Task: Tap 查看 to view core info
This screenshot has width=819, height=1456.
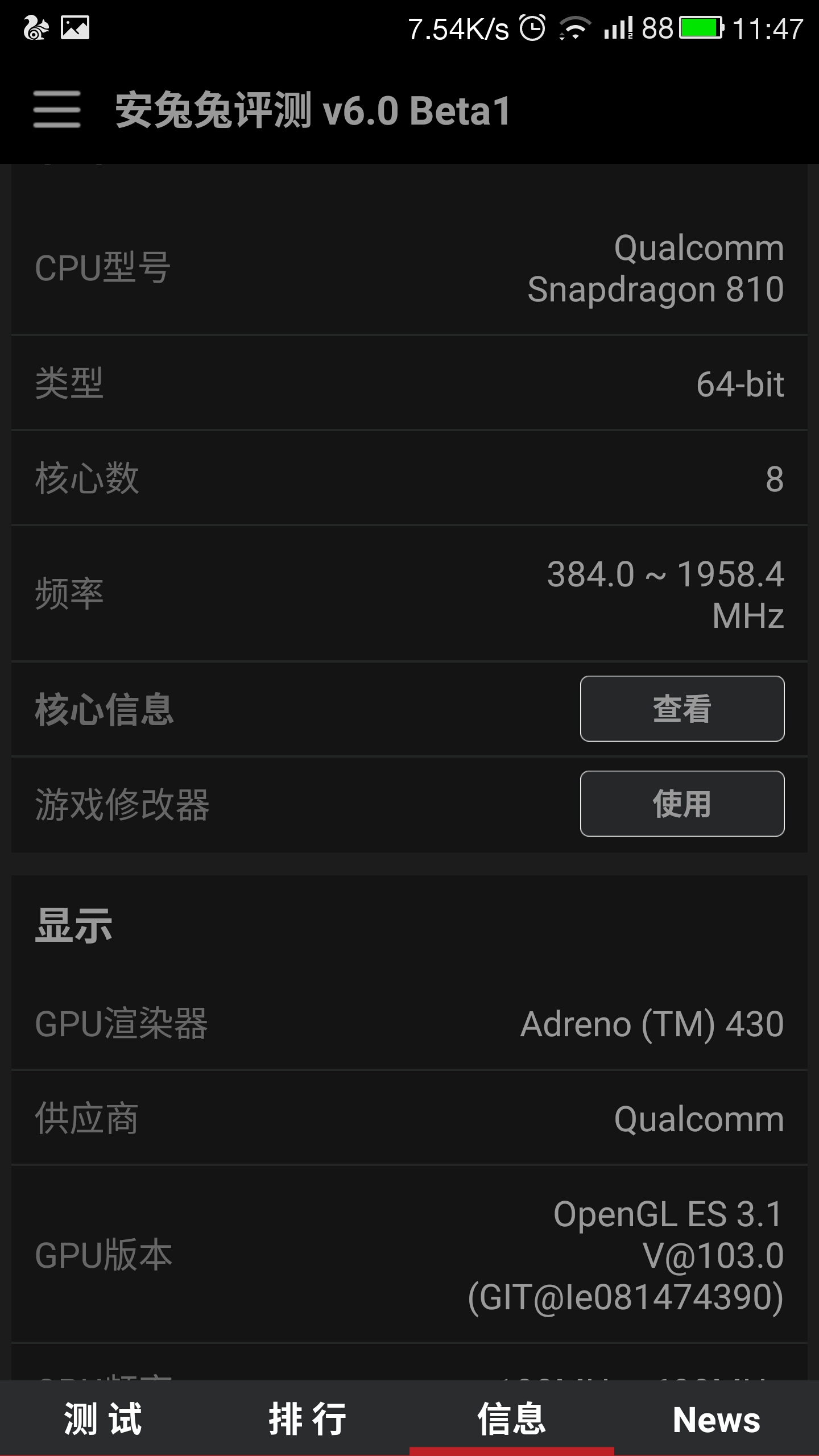Action: (x=682, y=709)
